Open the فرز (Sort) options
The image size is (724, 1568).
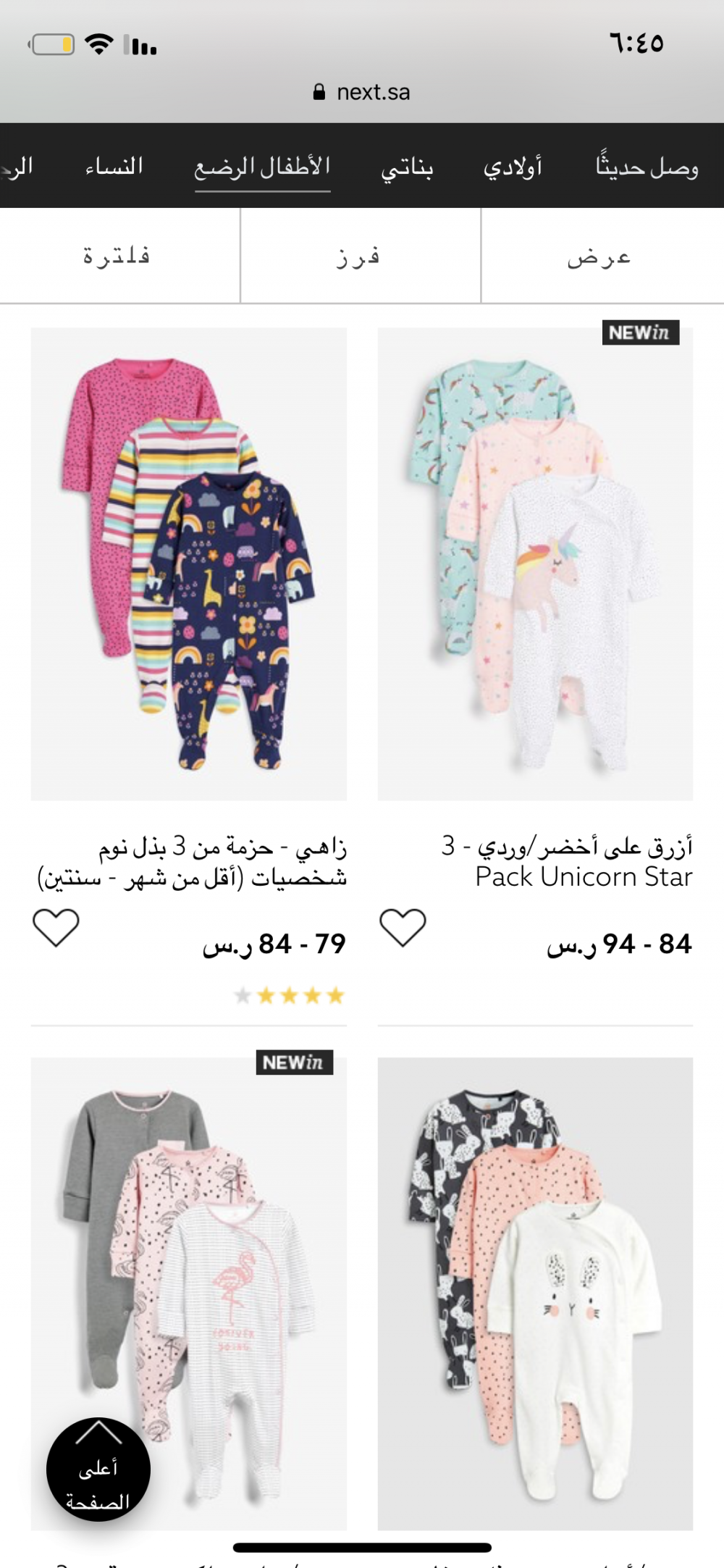(x=359, y=256)
